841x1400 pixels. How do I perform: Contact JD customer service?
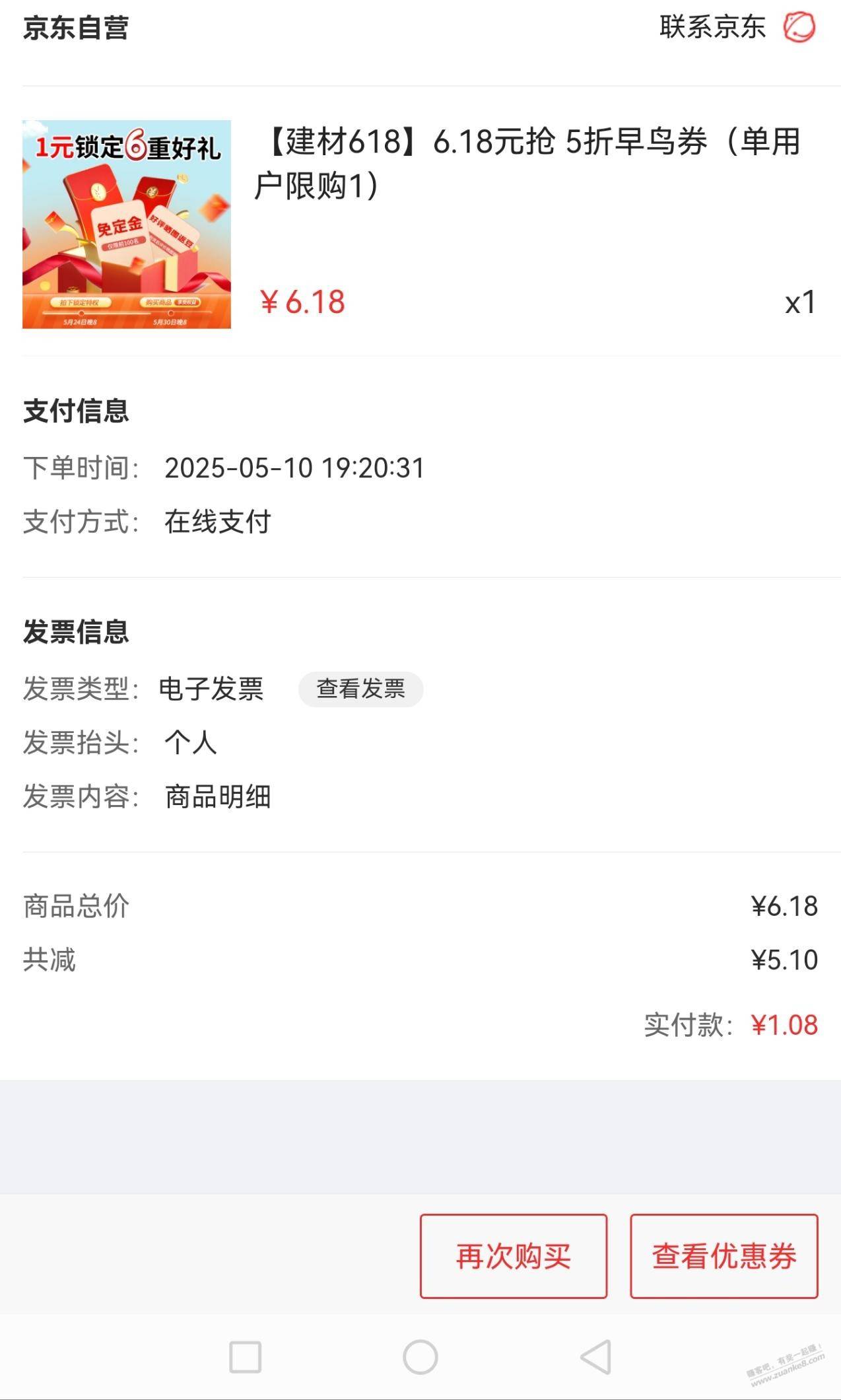737,28
